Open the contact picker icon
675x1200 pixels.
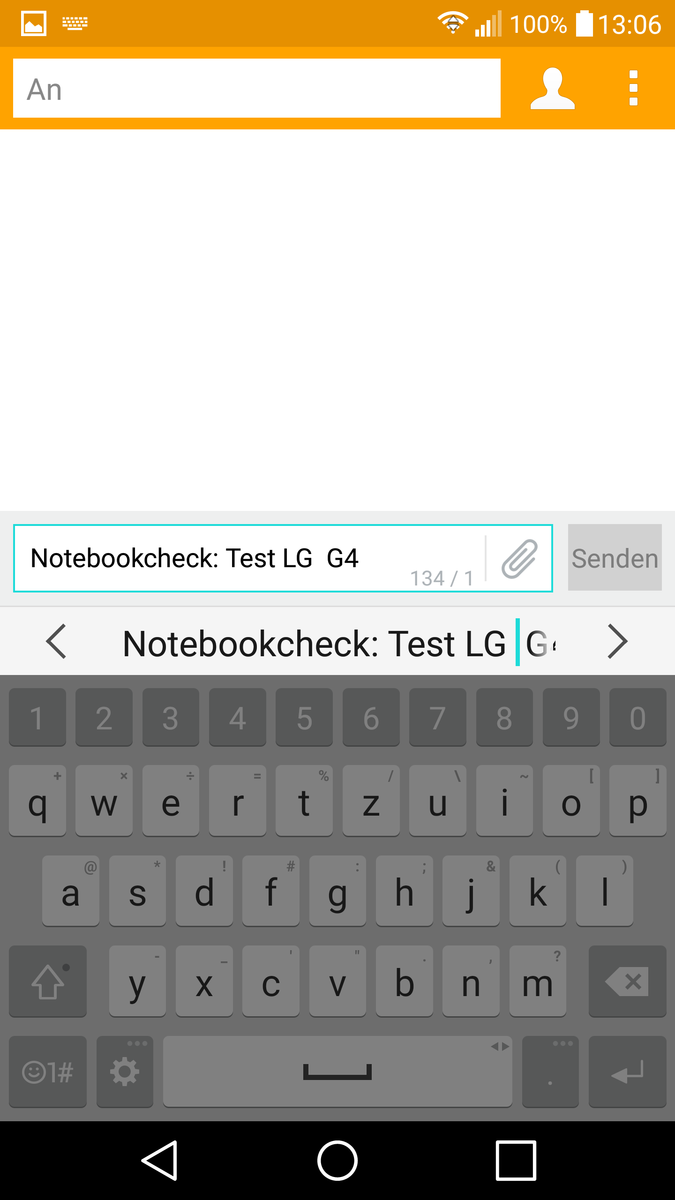click(x=553, y=89)
